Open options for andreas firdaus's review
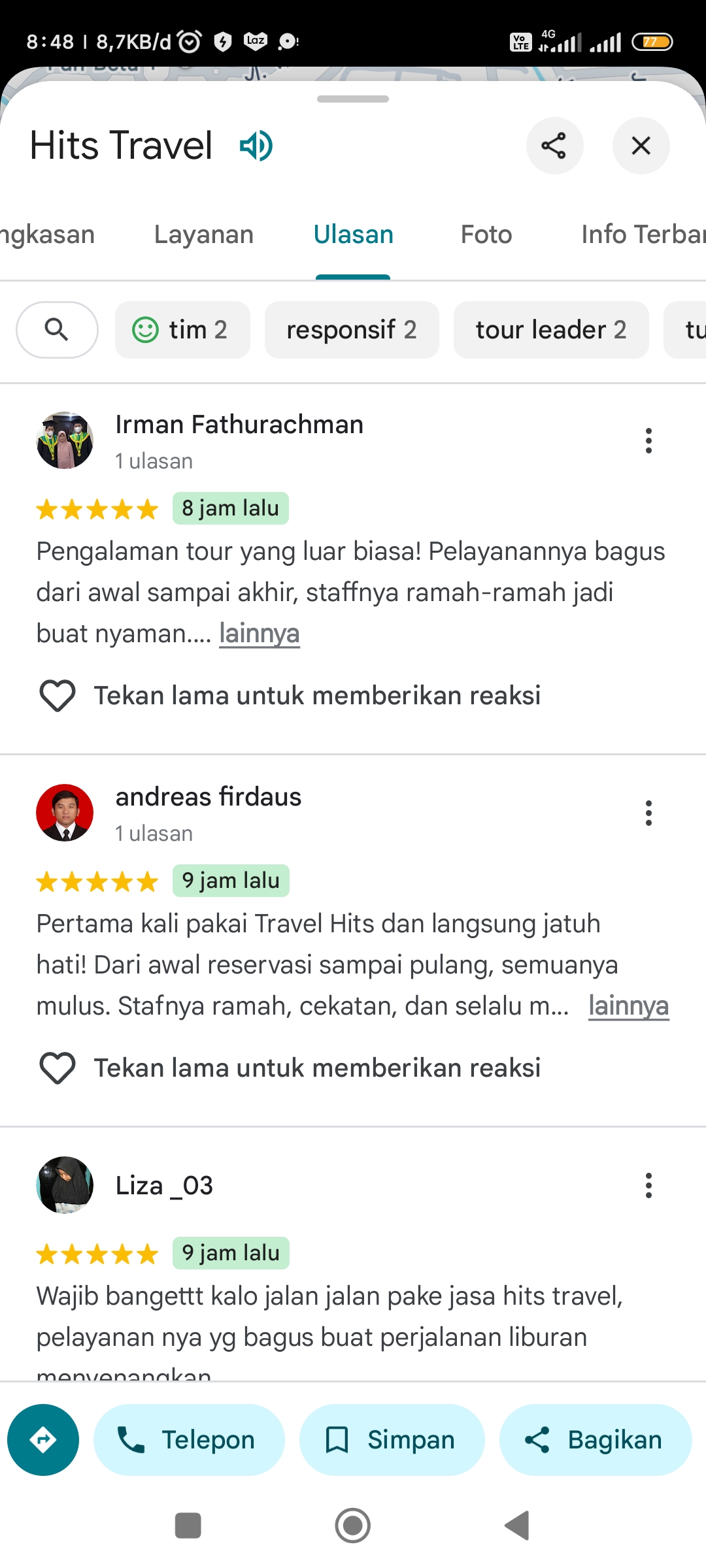Screen dimensions: 706x1568 coord(648,813)
